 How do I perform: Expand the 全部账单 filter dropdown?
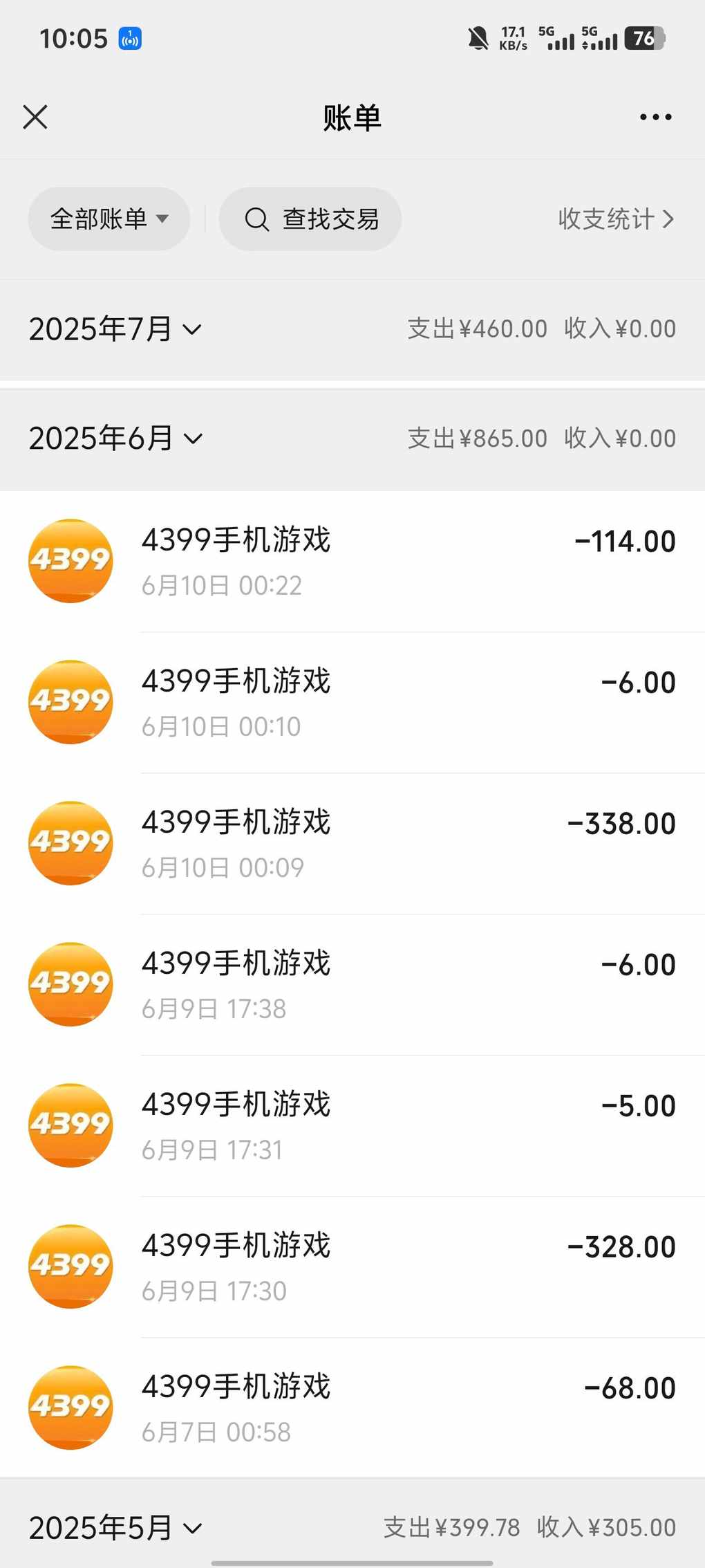point(109,219)
